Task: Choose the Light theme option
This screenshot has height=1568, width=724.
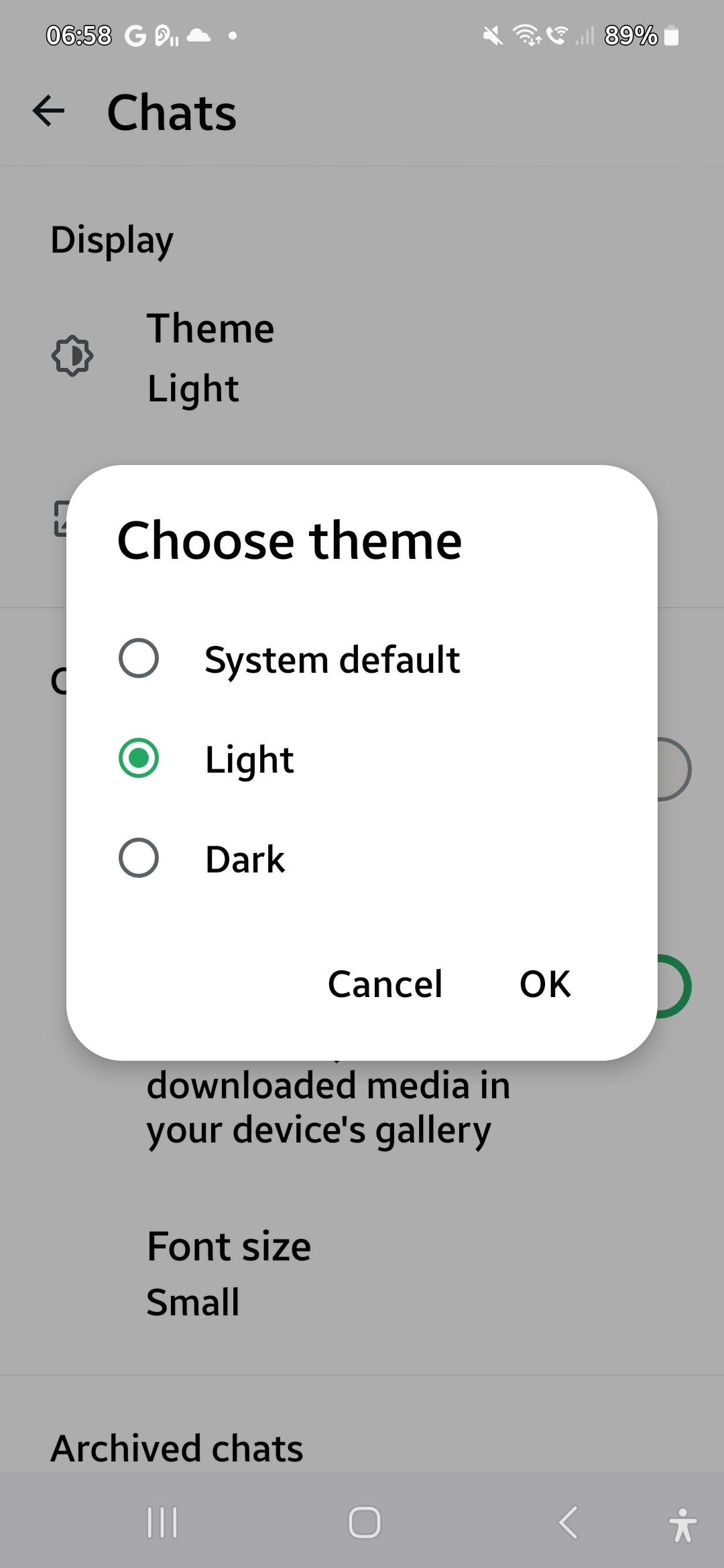Action: tap(139, 758)
